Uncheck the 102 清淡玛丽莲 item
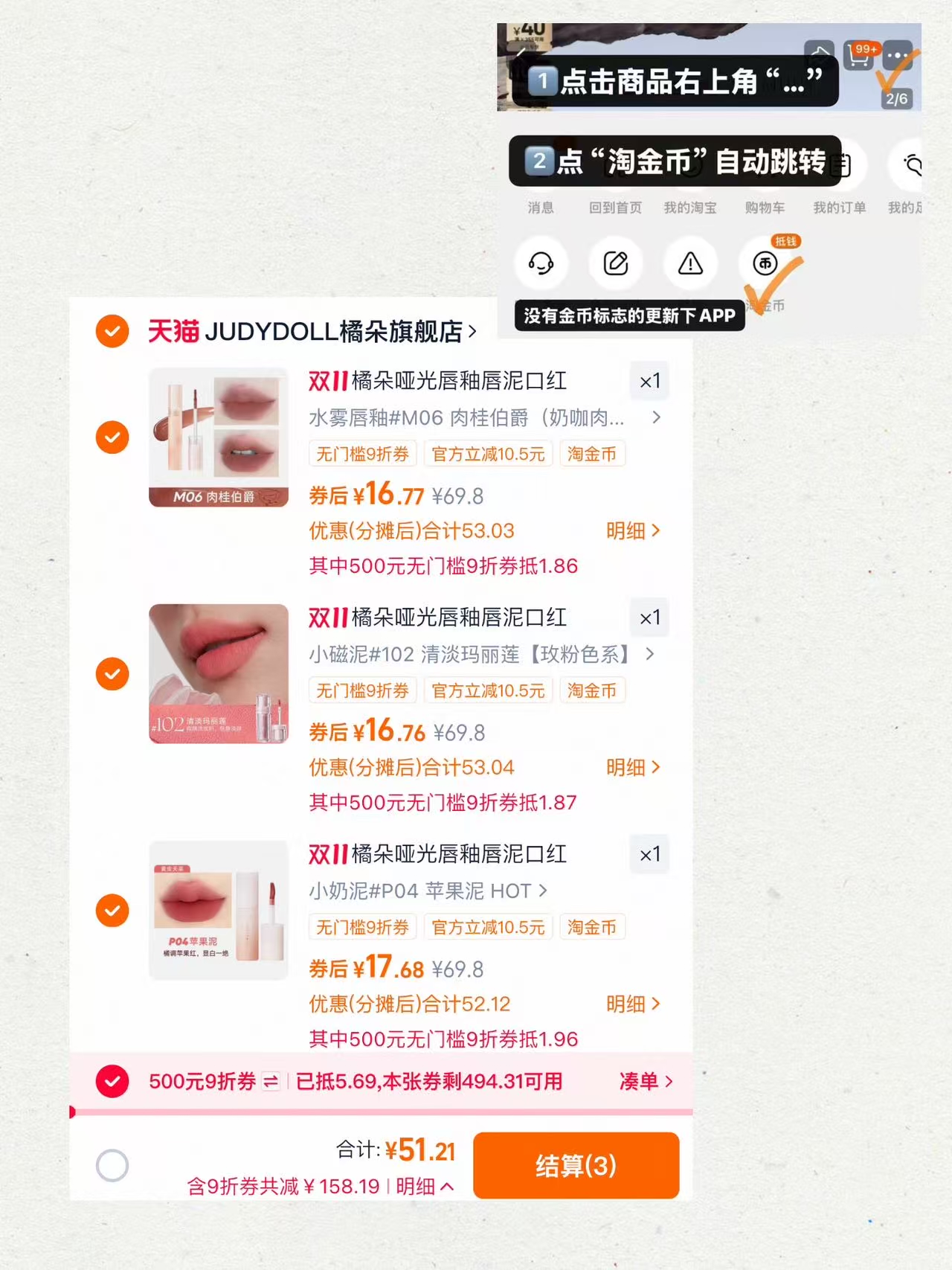Viewport: 952px width, 1270px height. [112, 674]
